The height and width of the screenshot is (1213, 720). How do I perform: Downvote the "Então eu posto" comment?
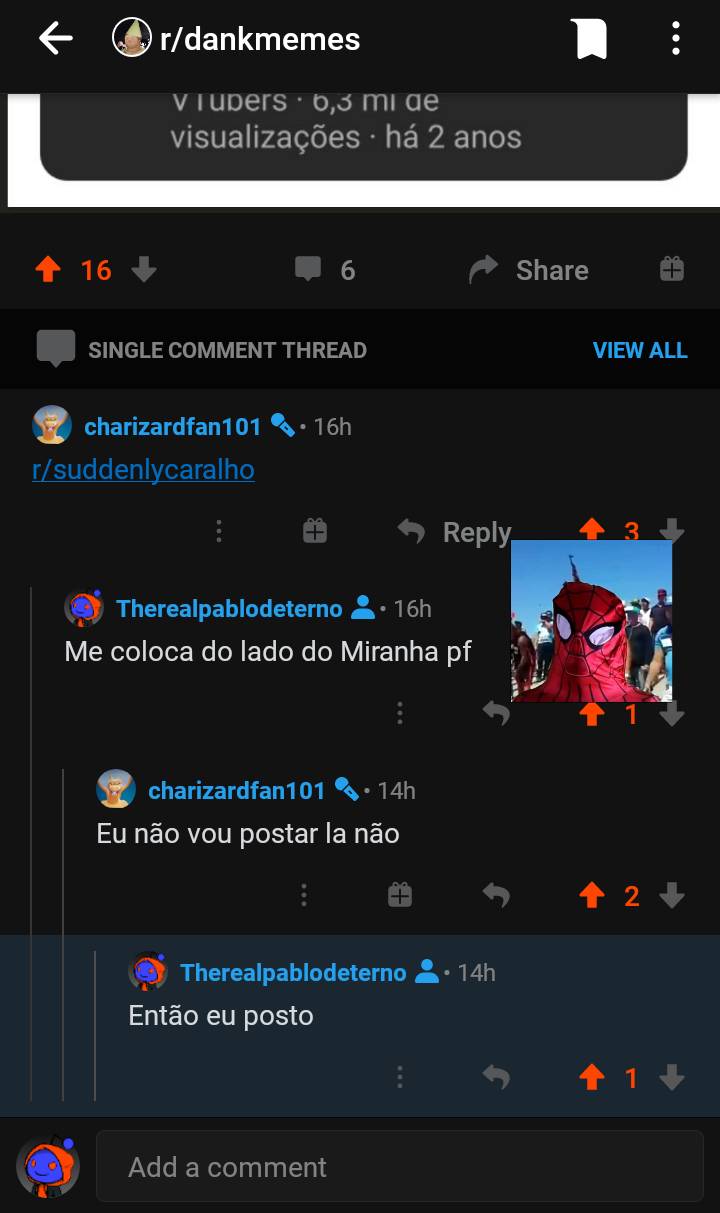click(672, 1077)
